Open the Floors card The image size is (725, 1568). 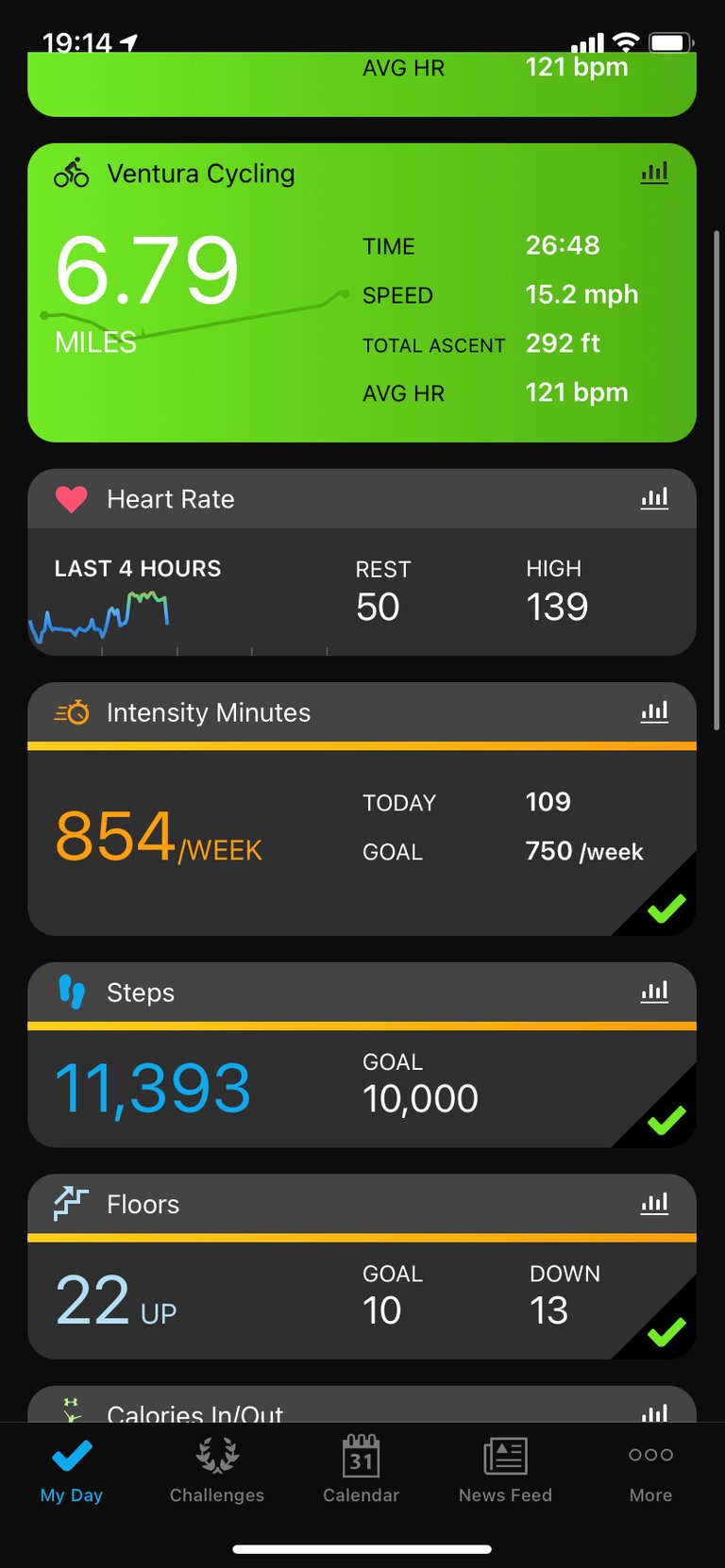pos(362,1266)
